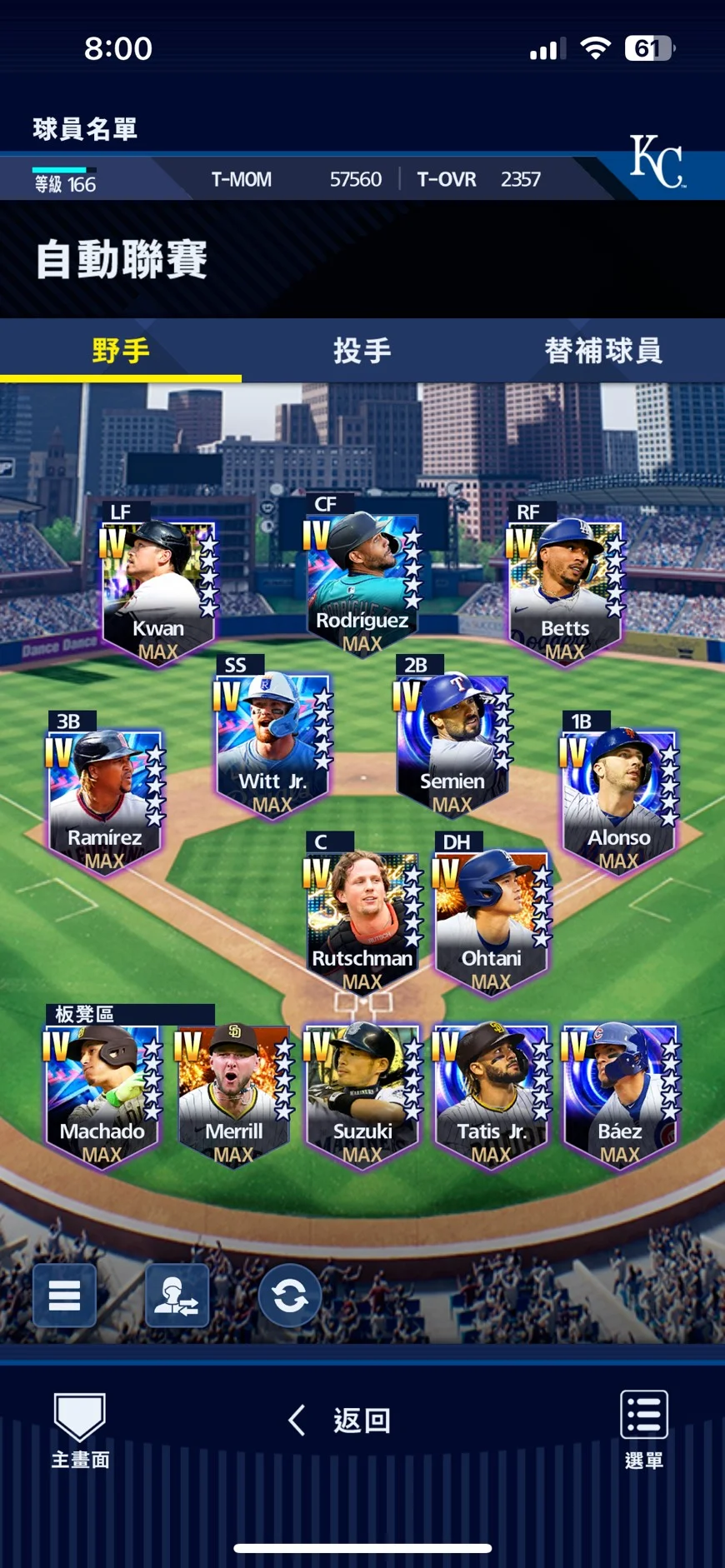Switch to the 替補球員 tab
Viewport: 725px width, 1568px height.
point(603,351)
